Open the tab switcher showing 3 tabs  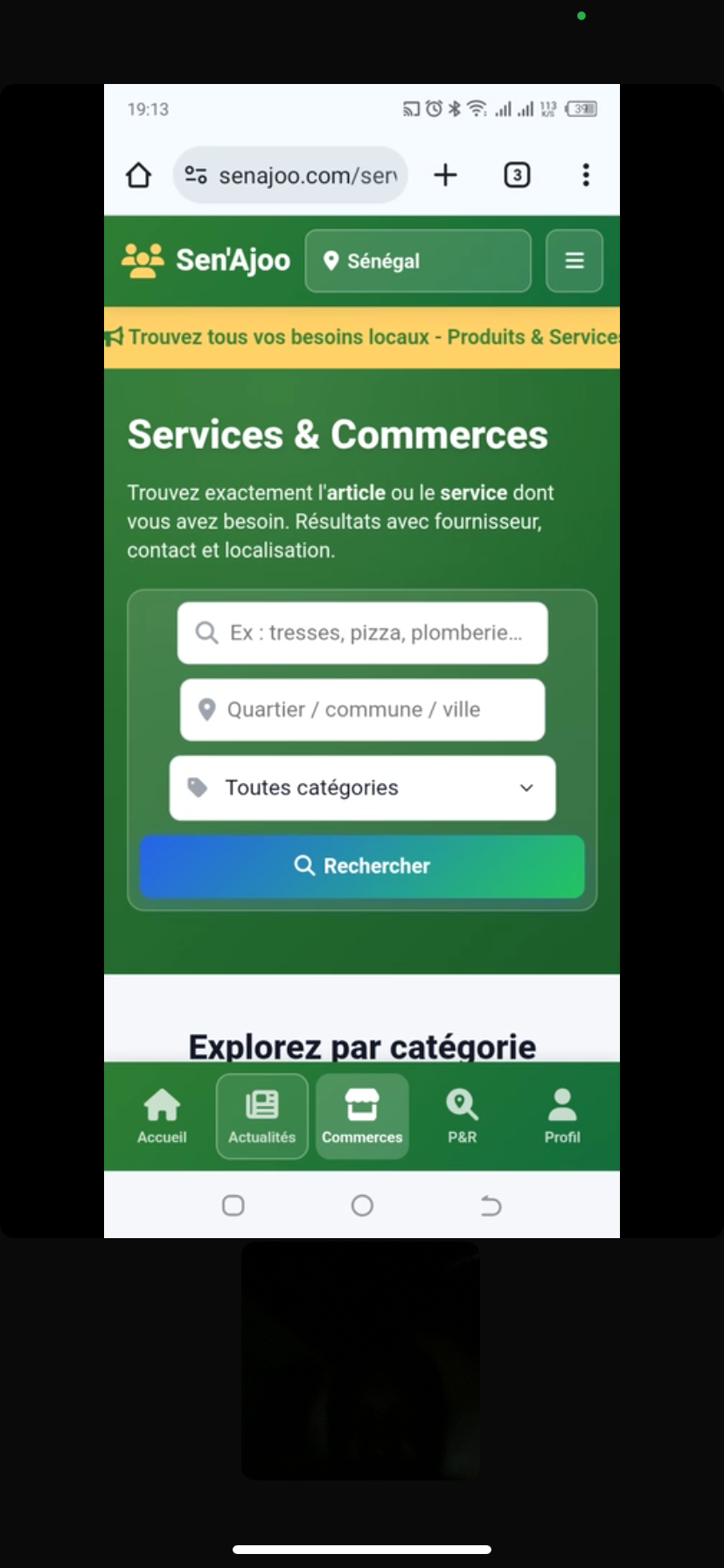517,175
